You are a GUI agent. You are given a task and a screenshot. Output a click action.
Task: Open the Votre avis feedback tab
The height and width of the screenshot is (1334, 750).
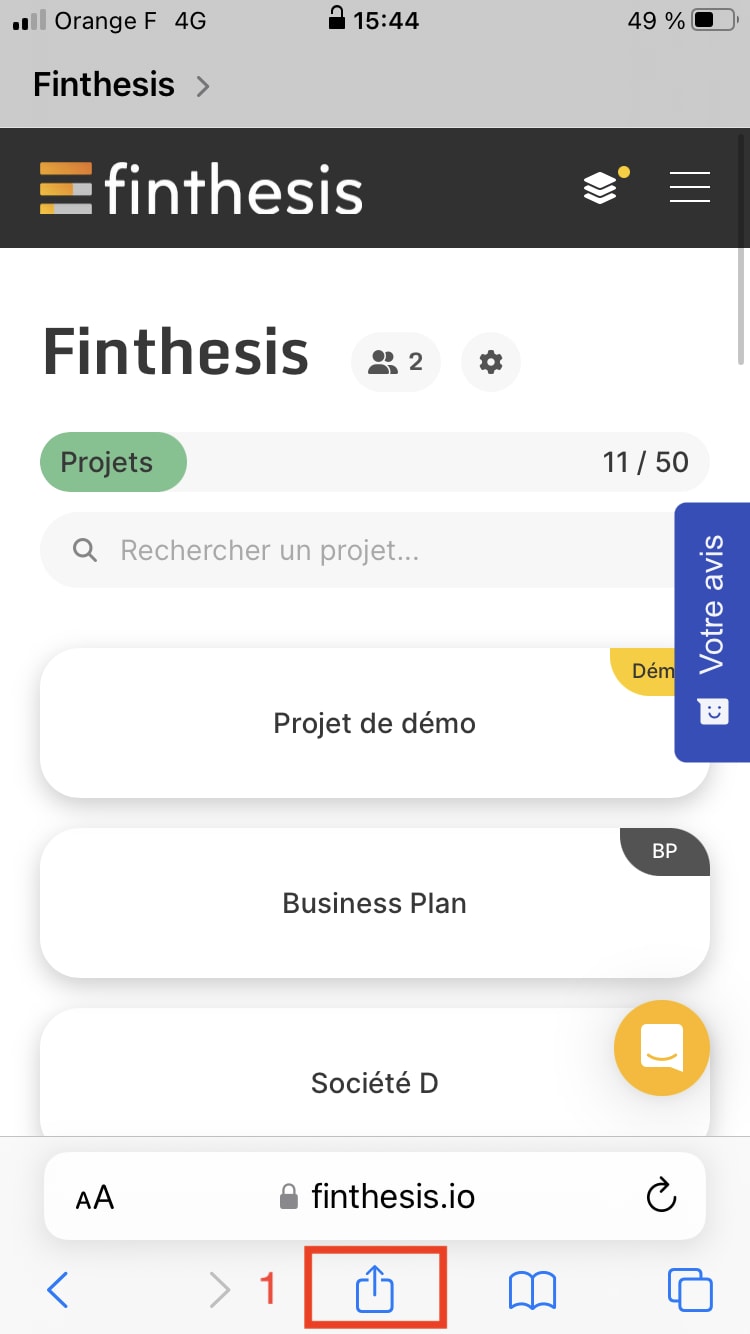coord(712,632)
